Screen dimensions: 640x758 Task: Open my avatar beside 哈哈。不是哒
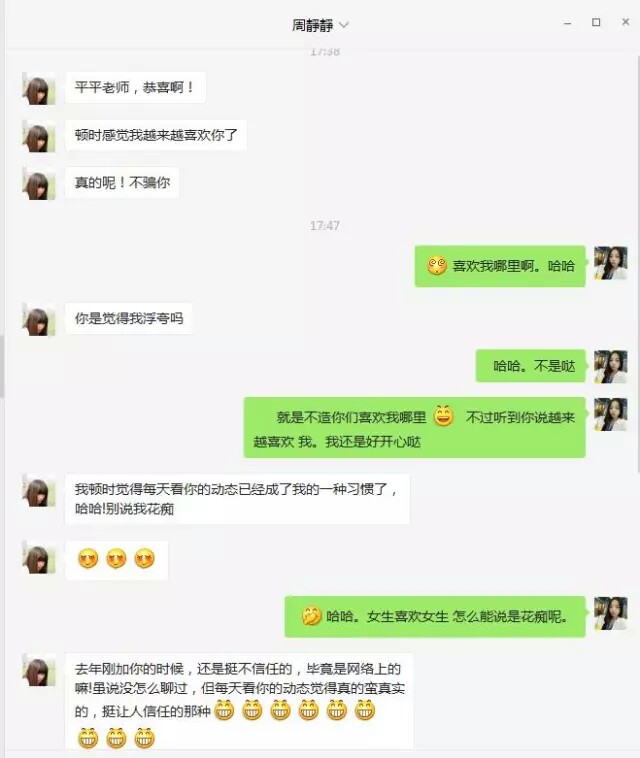(x=610, y=366)
